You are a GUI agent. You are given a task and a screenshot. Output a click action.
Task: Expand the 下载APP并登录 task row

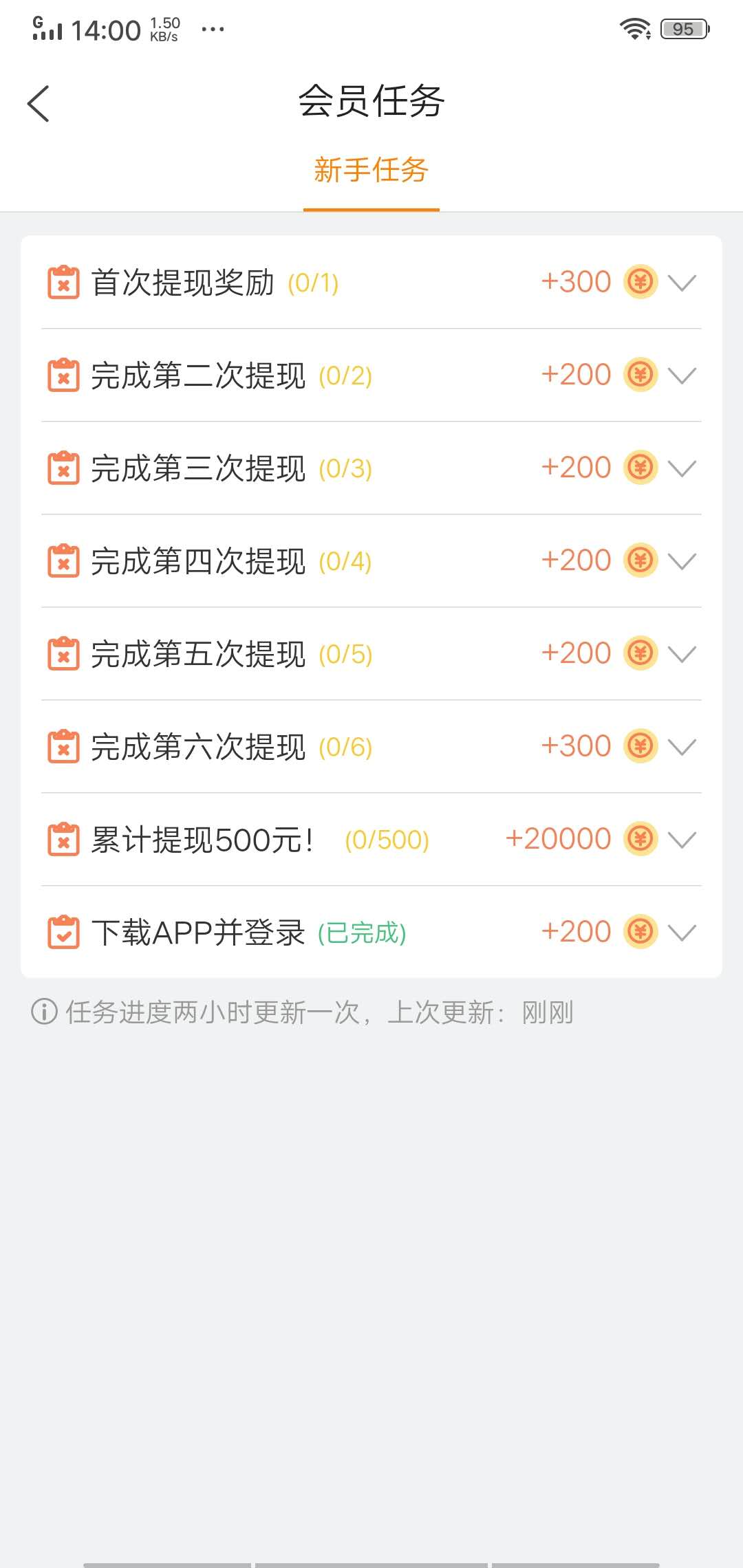pyautogui.click(x=682, y=932)
